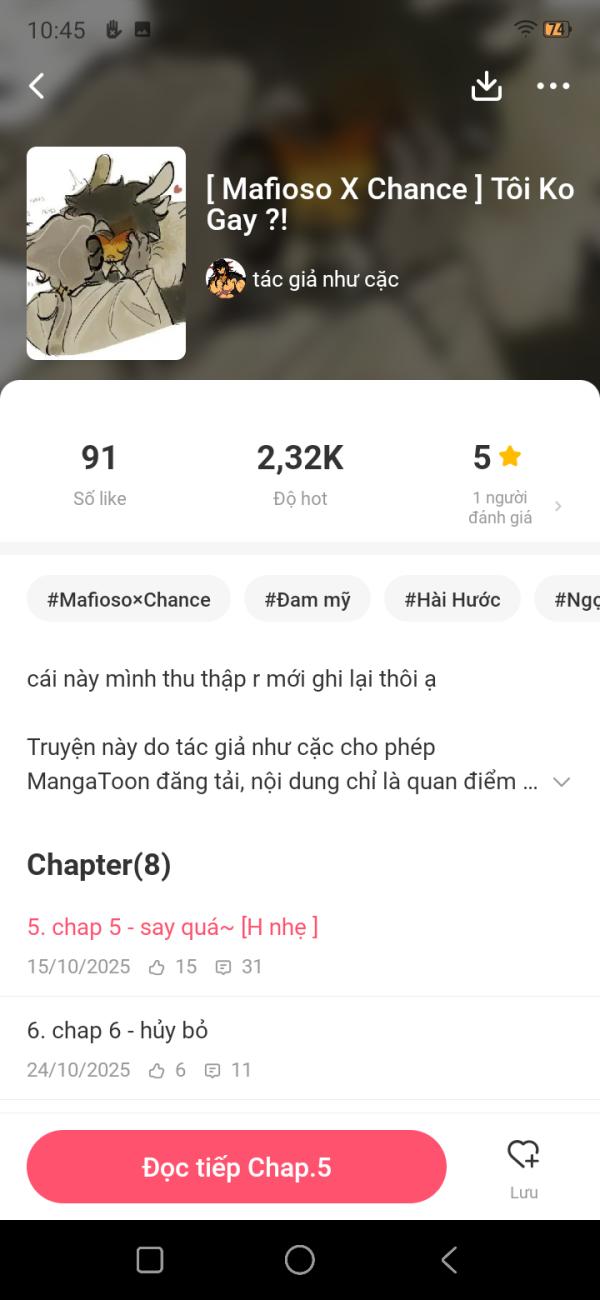Viewport: 600px width, 1300px height.
Task: Select the #Hài Hước tag chip
Action: (452, 599)
